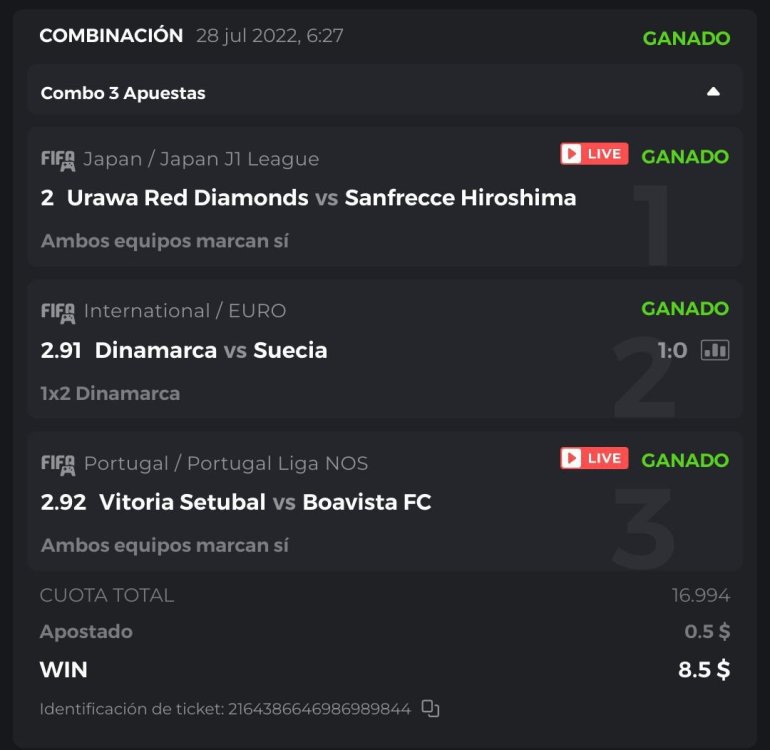Watch live stream for Urawa Red Diamonds match

(x=594, y=154)
